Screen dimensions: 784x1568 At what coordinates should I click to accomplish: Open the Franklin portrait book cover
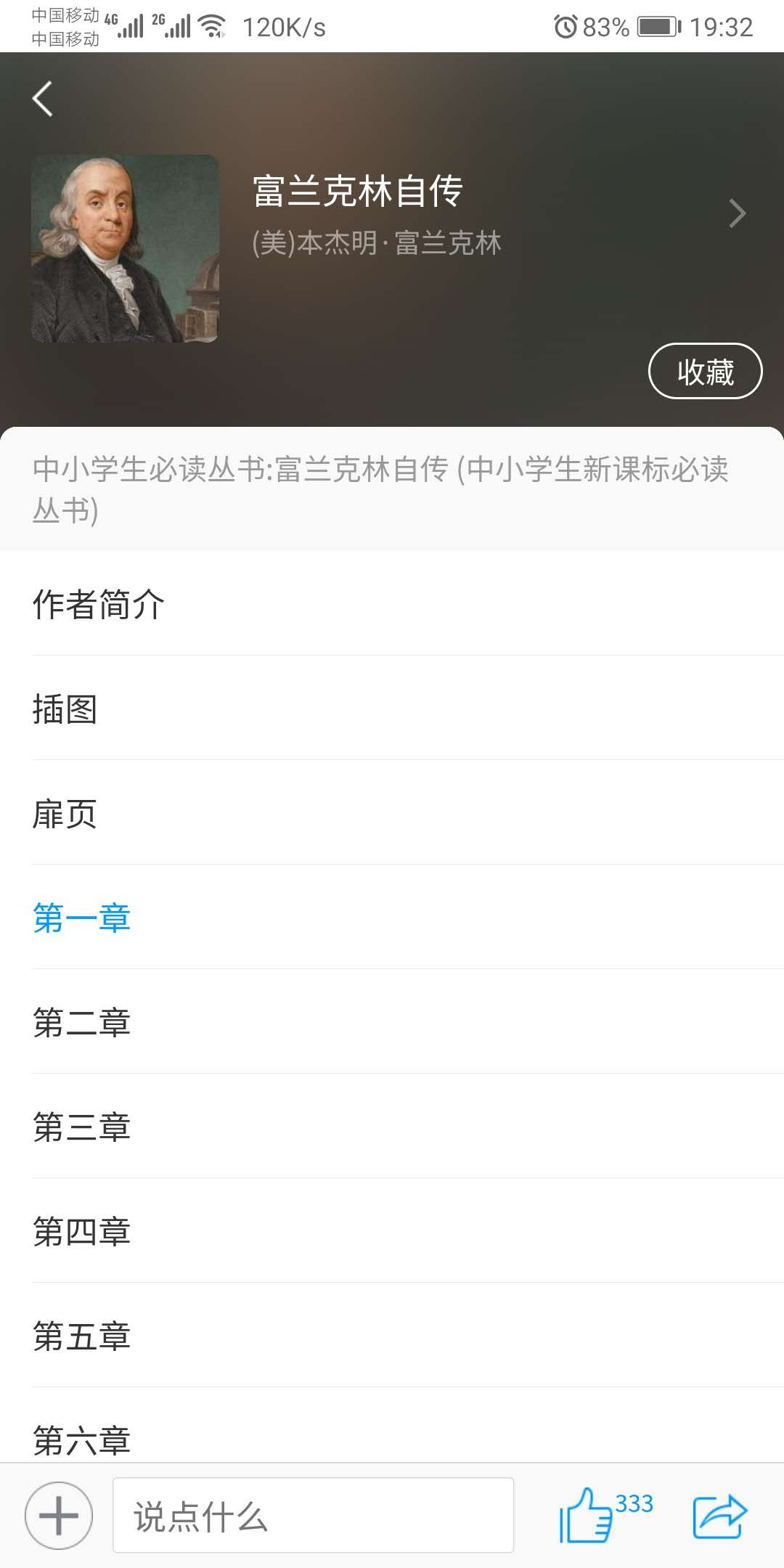[125, 248]
